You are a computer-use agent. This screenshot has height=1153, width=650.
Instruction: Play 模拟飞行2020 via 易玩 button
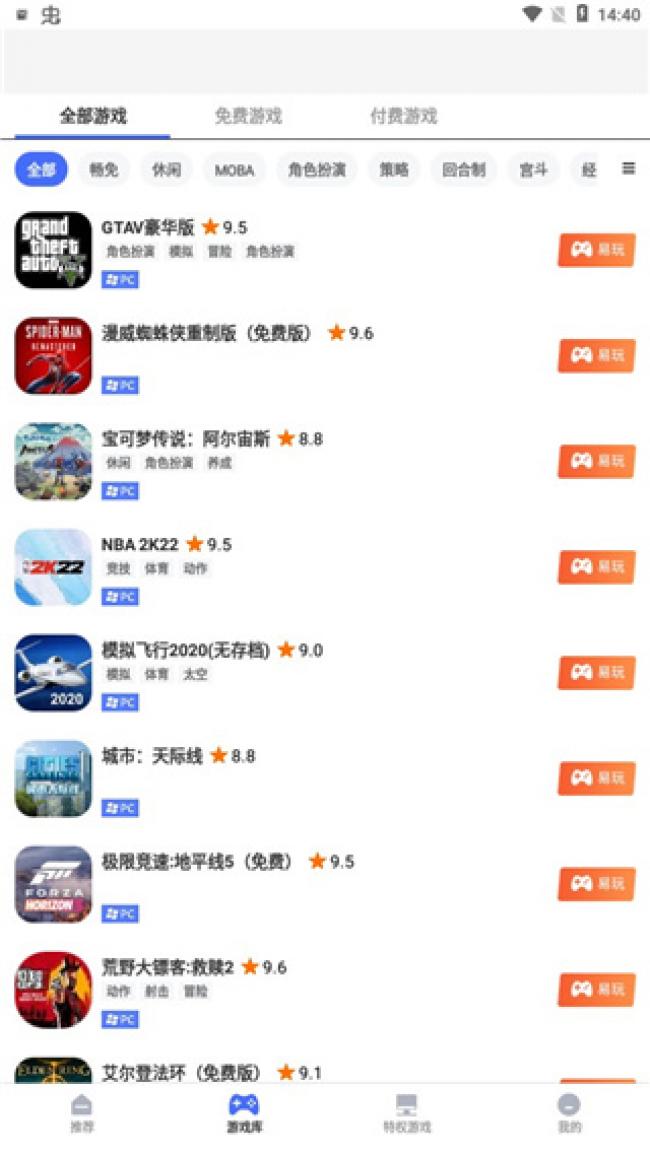coord(596,672)
